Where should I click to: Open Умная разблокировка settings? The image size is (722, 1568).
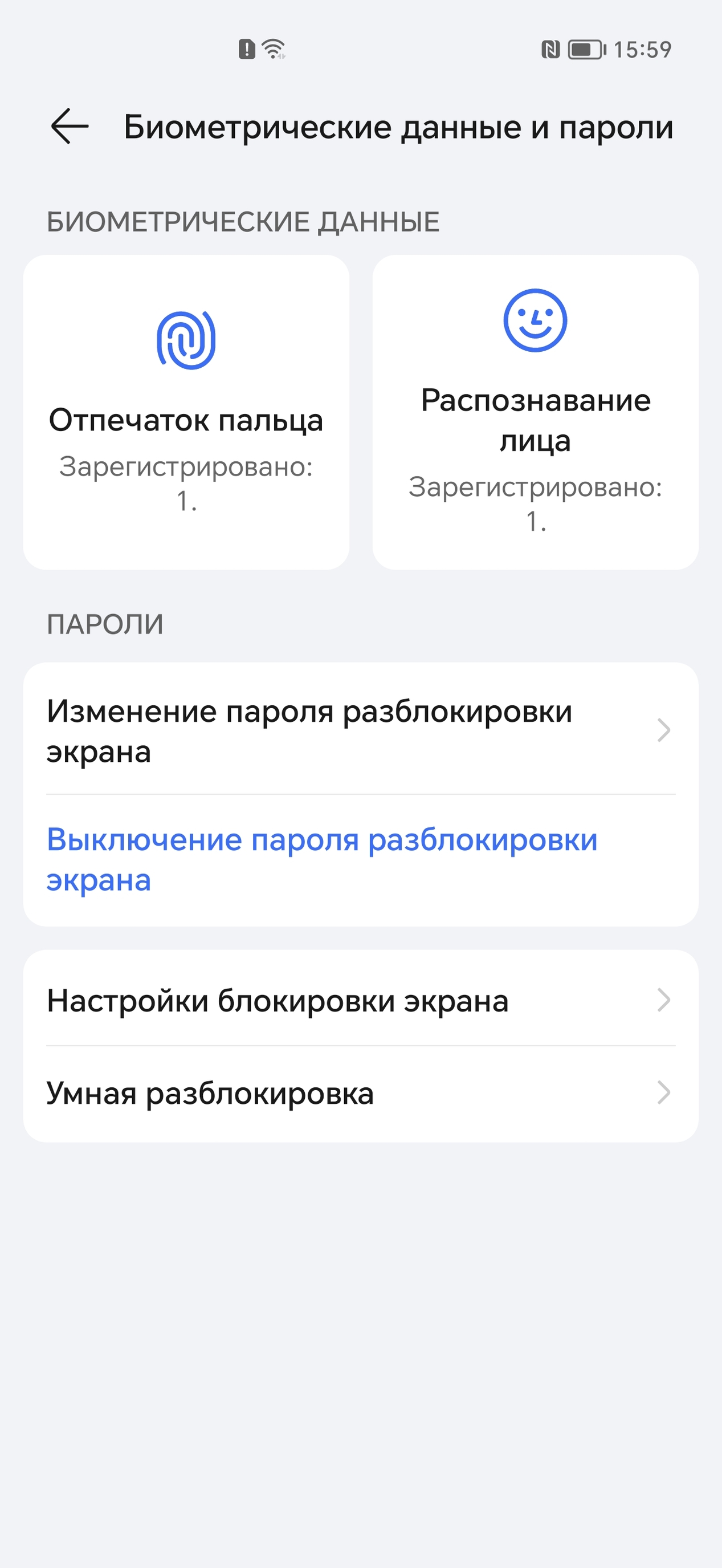click(360, 1093)
